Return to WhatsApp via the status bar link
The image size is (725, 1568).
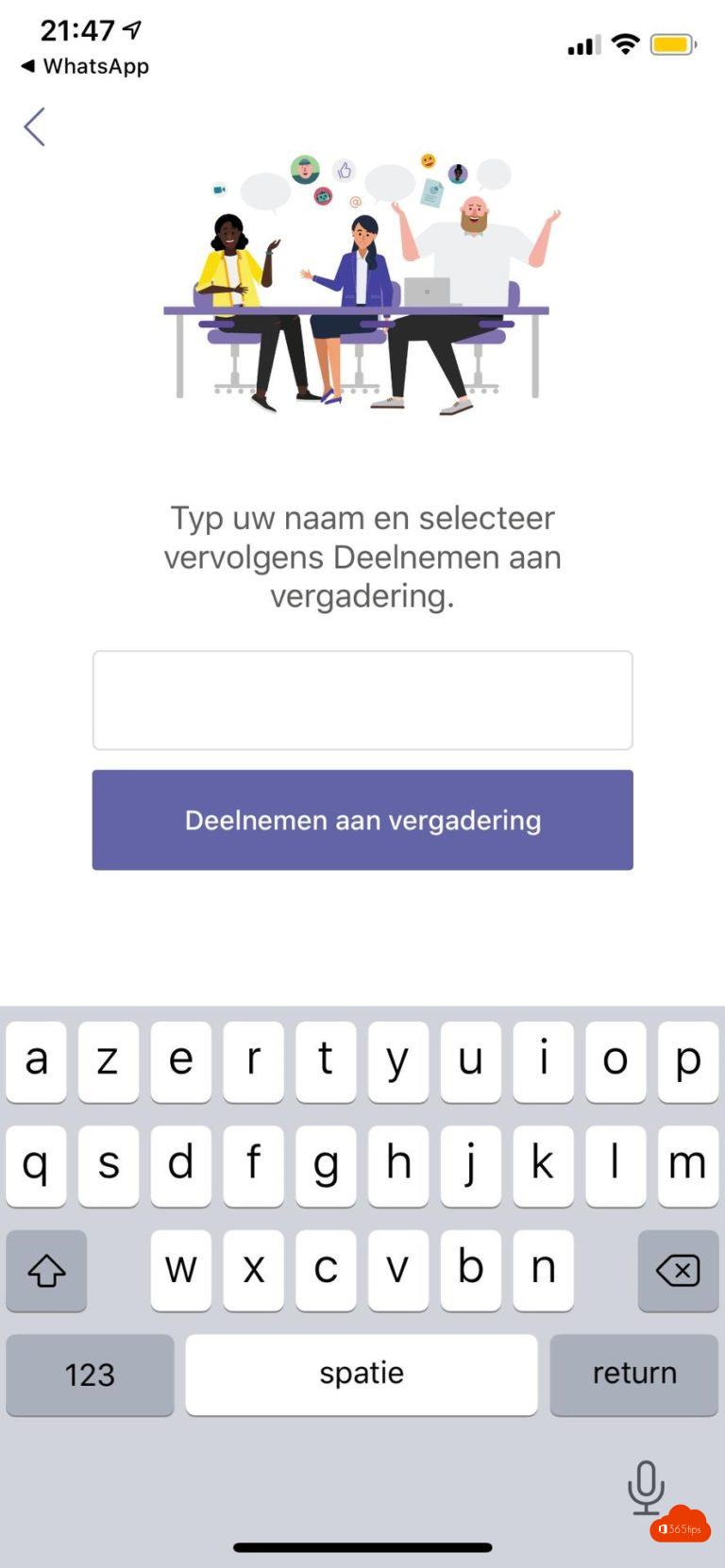point(83,66)
